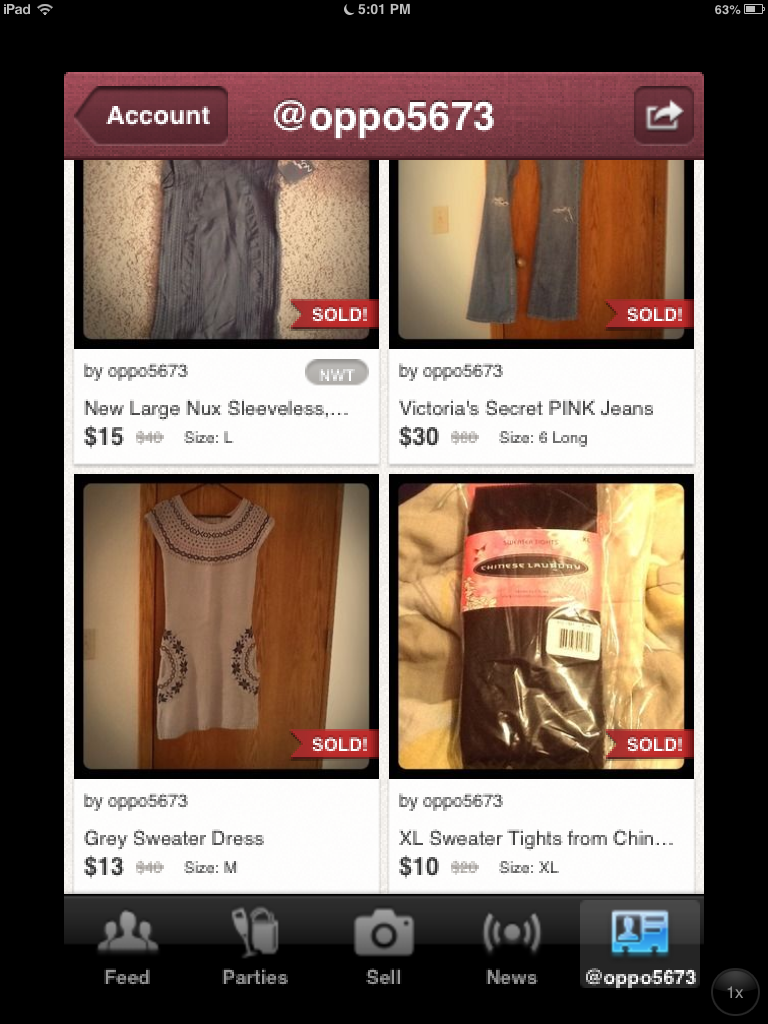Tap the NWT badge on the Nux dress
Screen dimensions: 768x1024
[x=337, y=372]
